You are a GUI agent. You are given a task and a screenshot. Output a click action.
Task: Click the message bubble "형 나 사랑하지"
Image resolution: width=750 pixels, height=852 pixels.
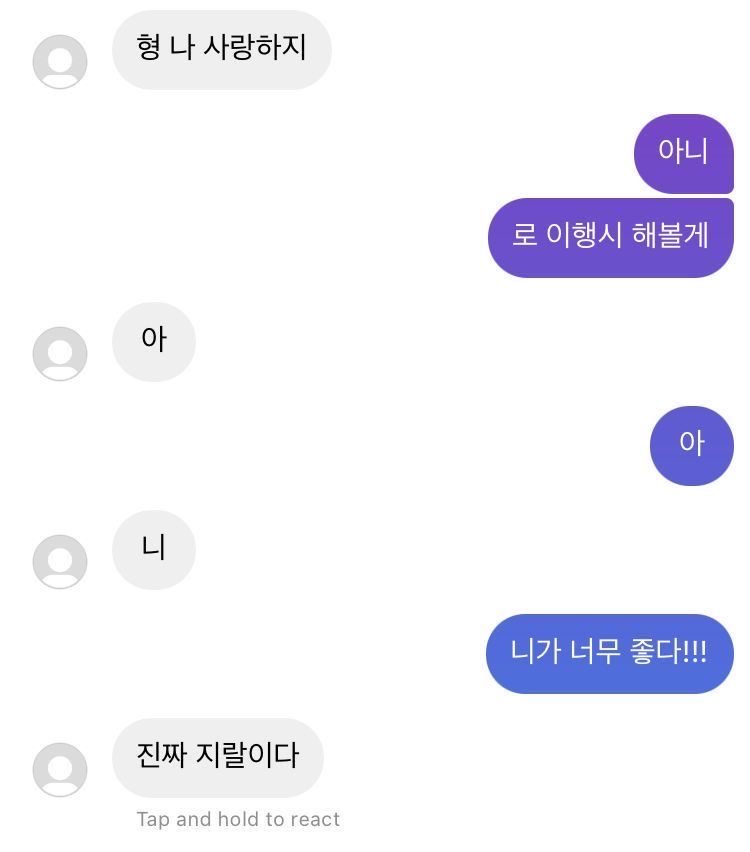220,50
